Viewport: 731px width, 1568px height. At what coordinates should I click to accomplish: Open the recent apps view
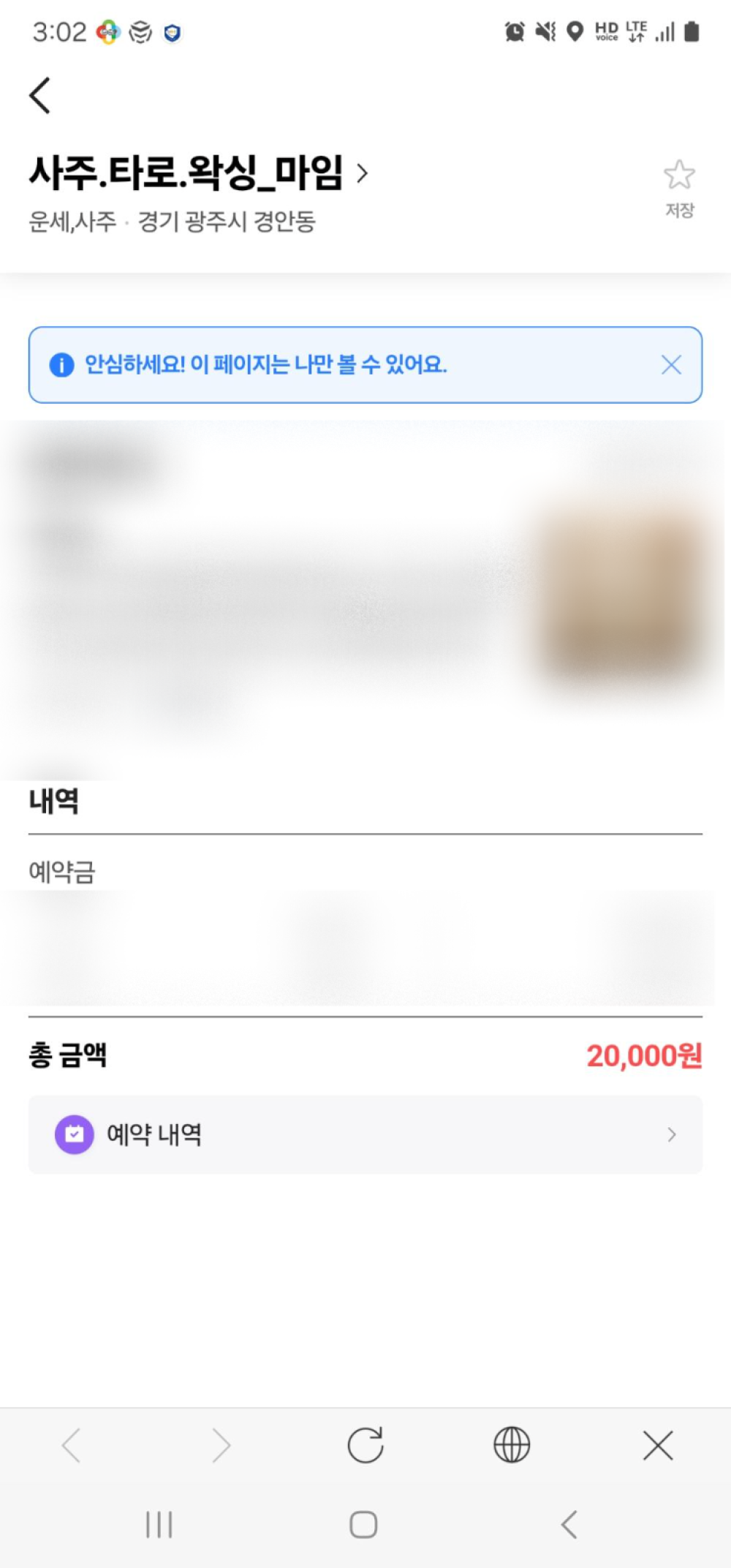(159, 1525)
